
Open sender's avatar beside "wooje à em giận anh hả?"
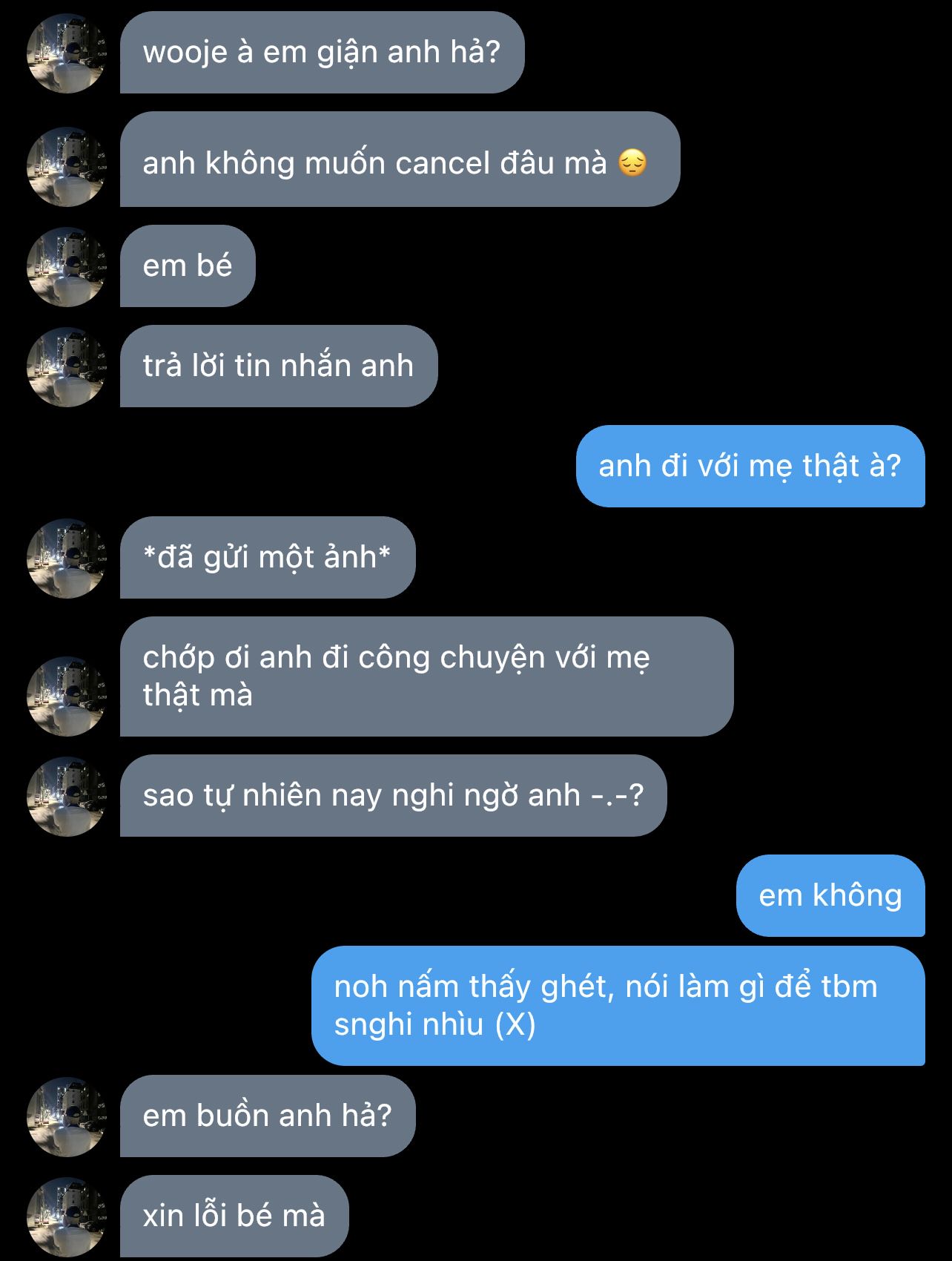point(67,53)
